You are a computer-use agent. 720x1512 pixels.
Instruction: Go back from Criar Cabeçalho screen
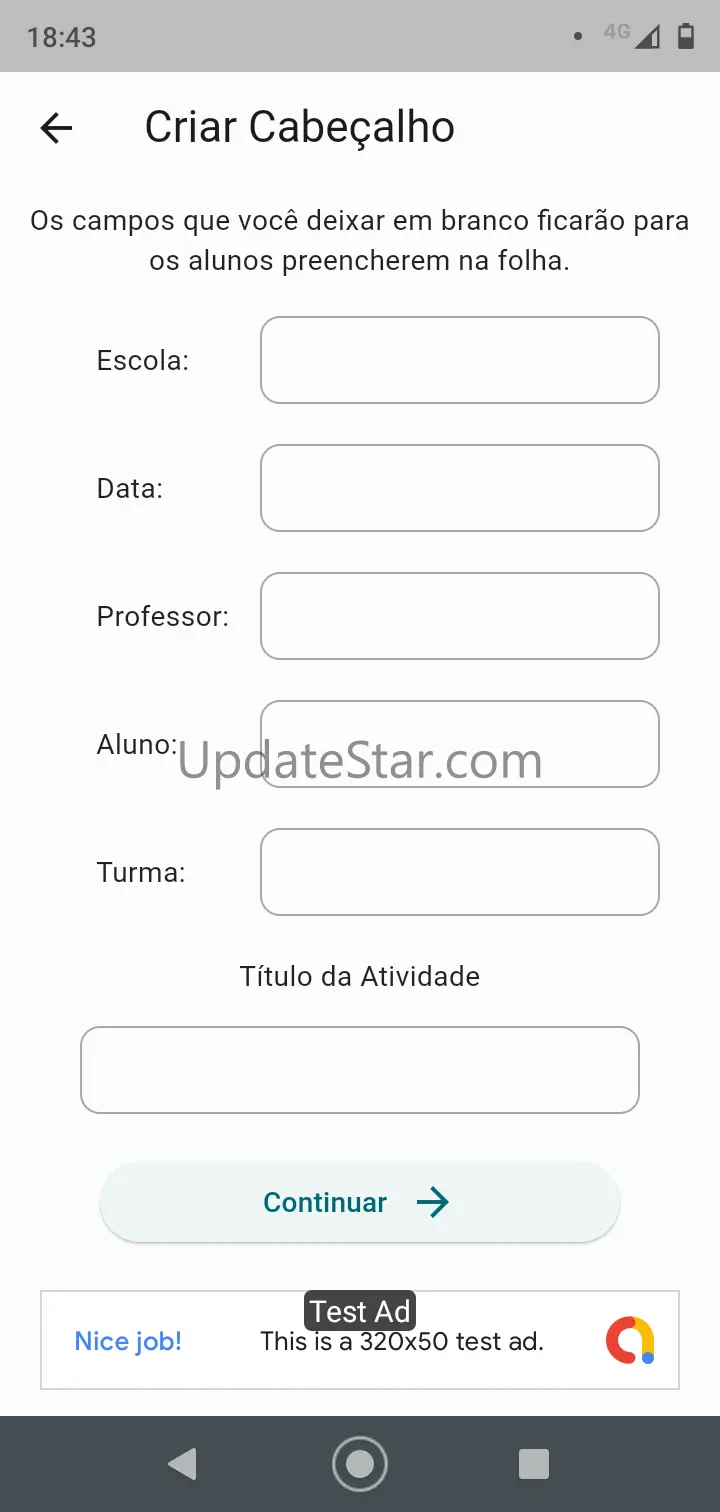tap(57, 128)
